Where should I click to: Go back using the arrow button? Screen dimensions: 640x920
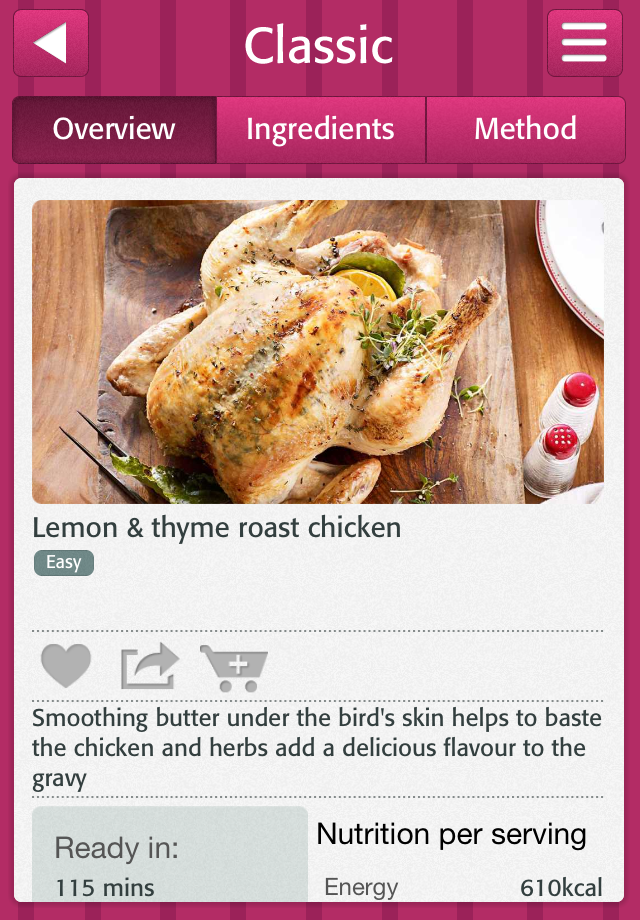[x=50, y=43]
